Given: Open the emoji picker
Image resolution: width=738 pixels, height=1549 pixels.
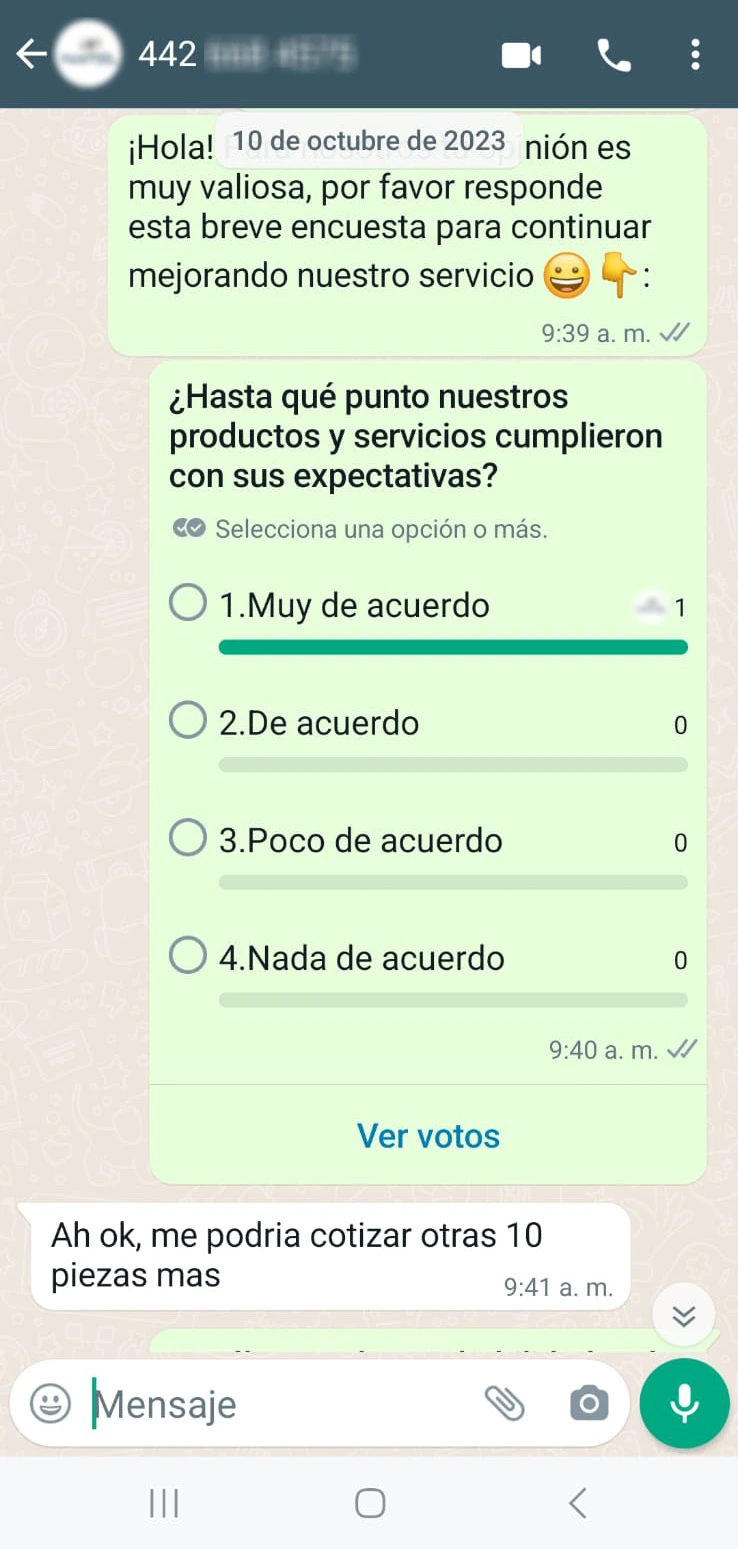Looking at the screenshot, I should pyautogui.click(x=50, y=1404).
